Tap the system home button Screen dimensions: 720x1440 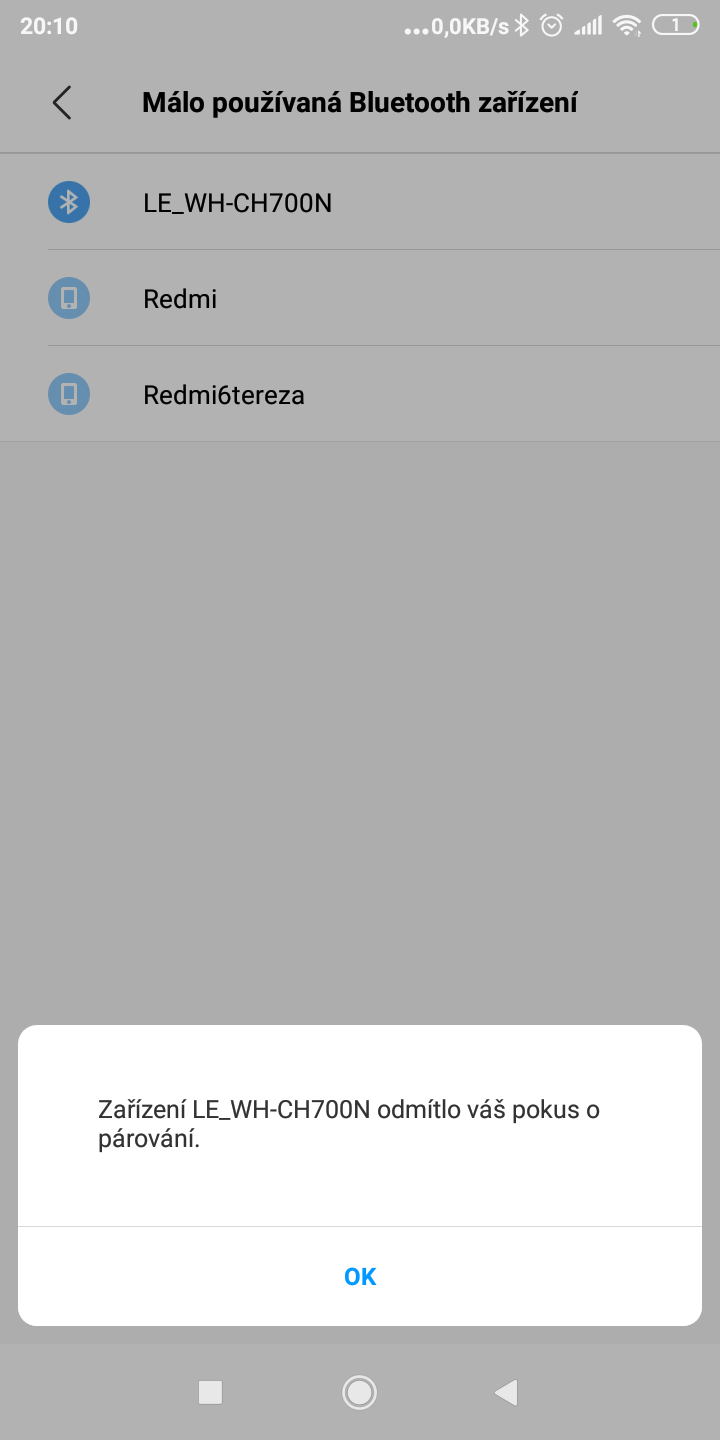tap(359, 1392)
